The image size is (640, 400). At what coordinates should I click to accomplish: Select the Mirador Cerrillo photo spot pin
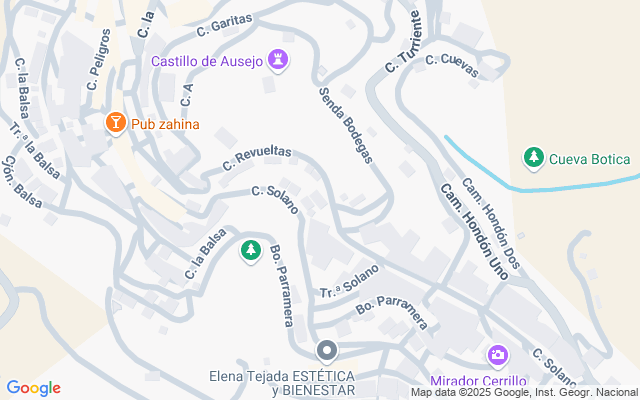(x=498, y=355)
